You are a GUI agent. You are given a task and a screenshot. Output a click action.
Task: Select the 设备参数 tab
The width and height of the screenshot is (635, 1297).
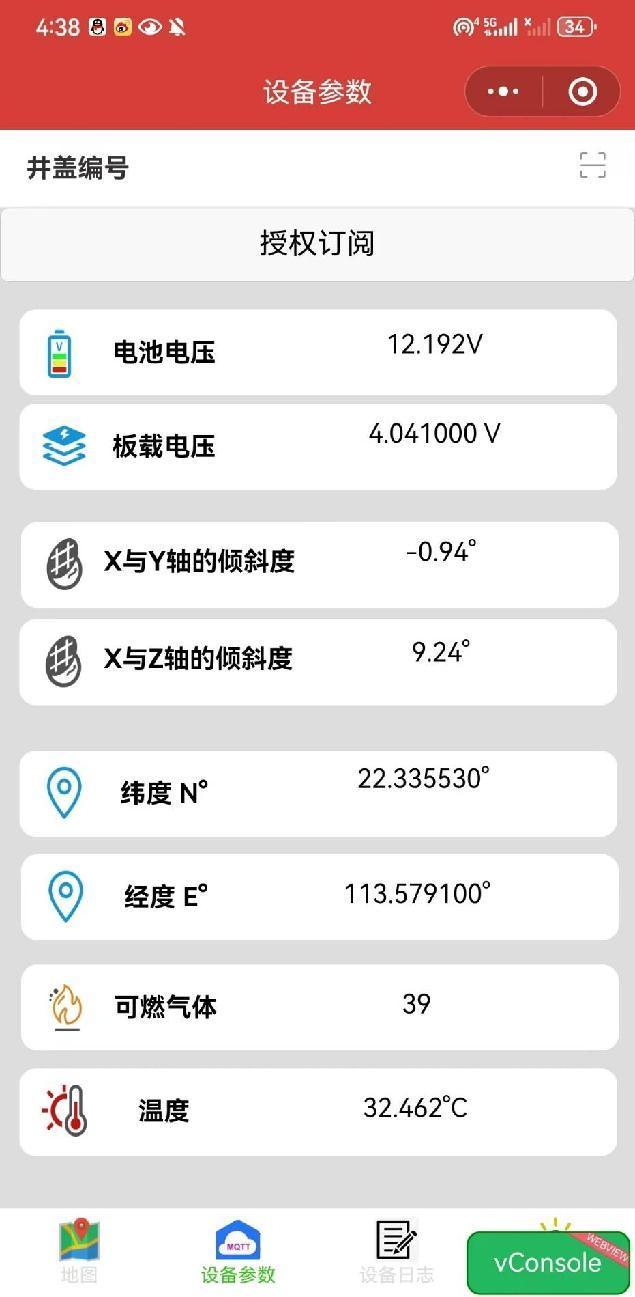(238, 1251)
